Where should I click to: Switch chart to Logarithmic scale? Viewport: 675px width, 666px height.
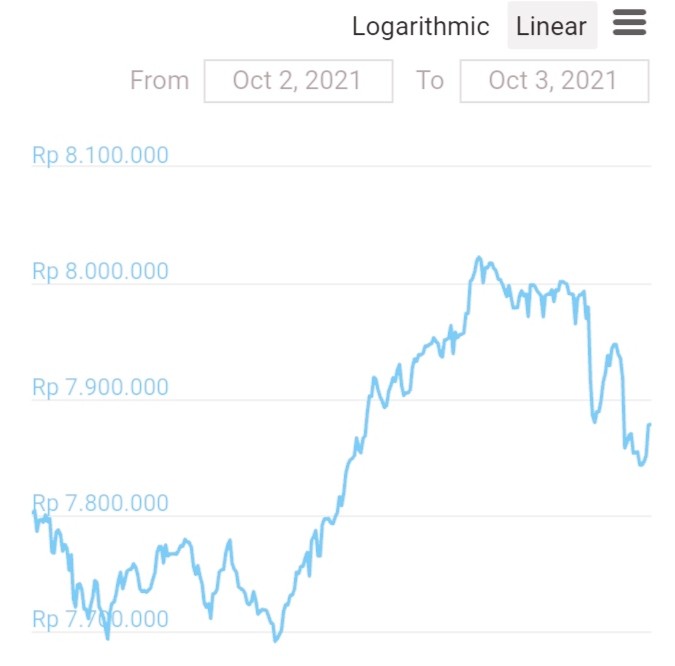(421, 26)
